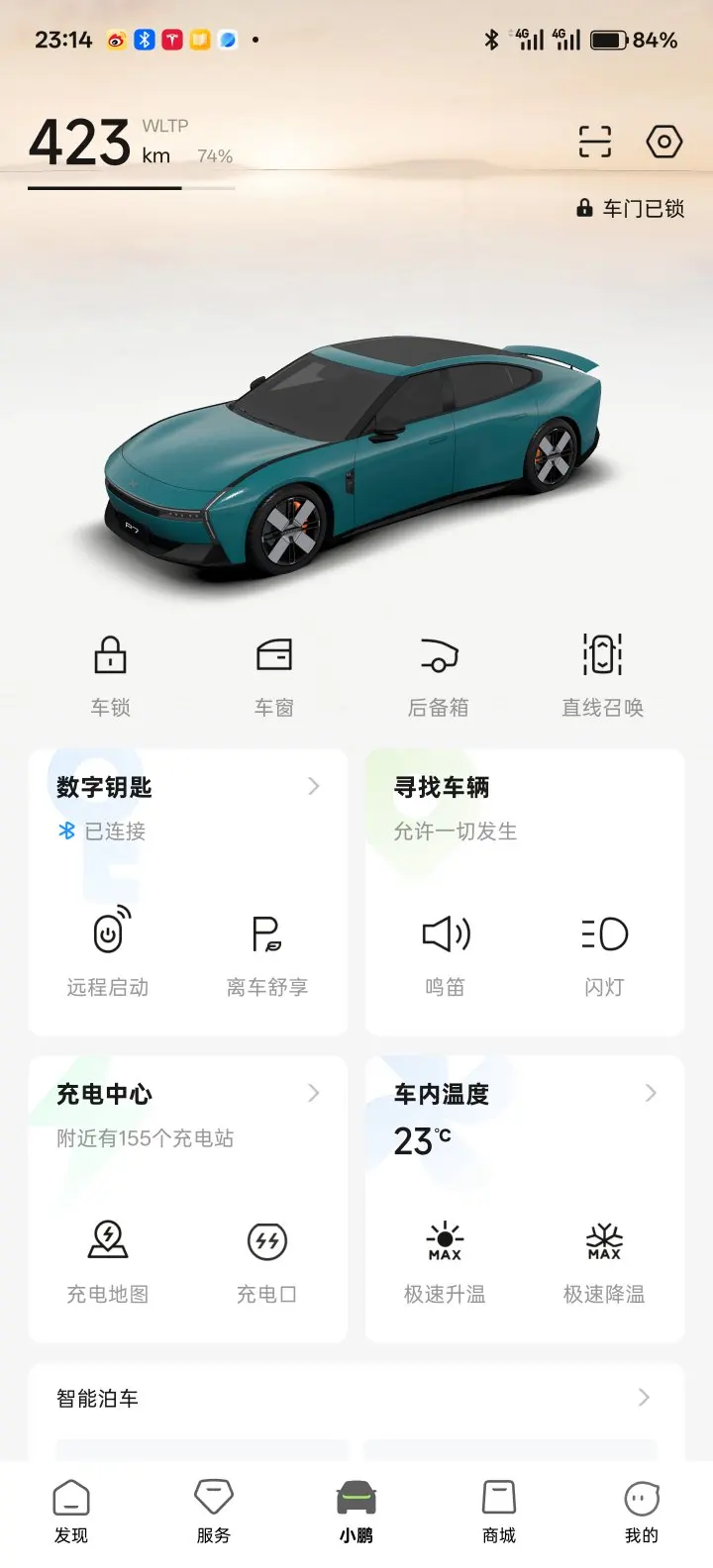This screenshot has width=713, height=1568.
Task: Tap the 车锁 lock control
Action: tap(110, 673)
